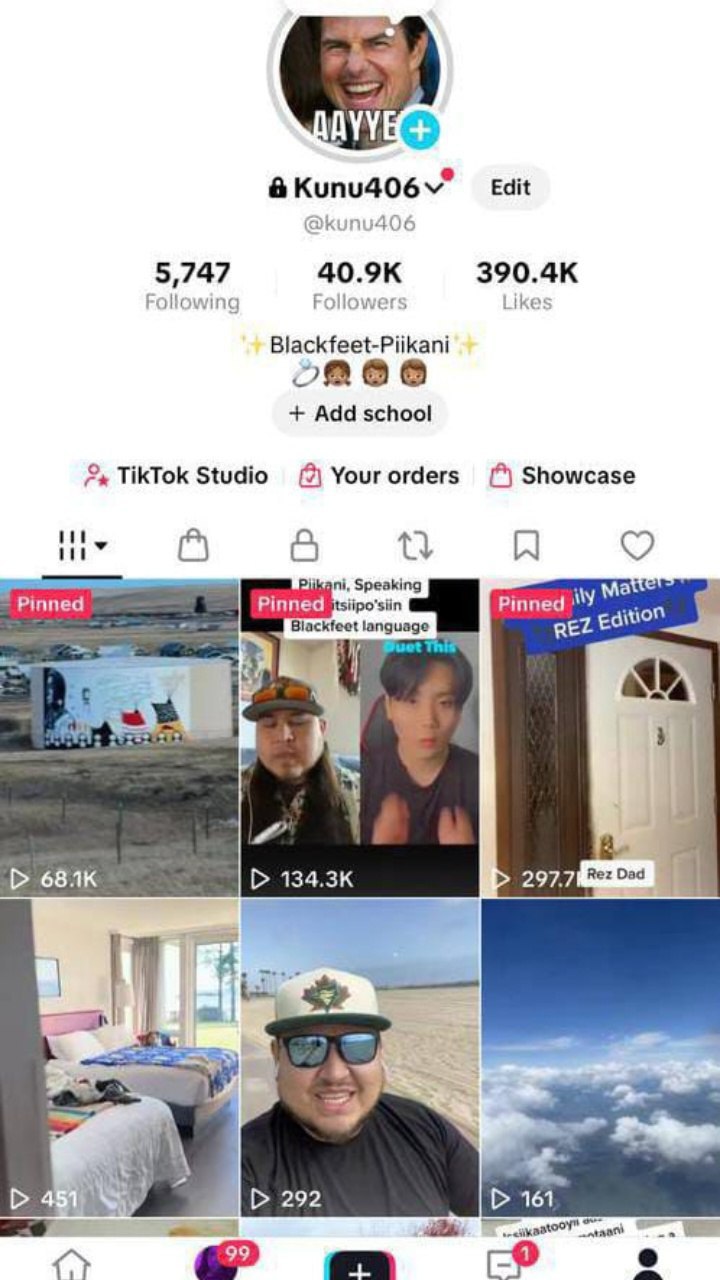
Task: Expand the Kunu406 account switcher
Action: (x=435, y=188)
